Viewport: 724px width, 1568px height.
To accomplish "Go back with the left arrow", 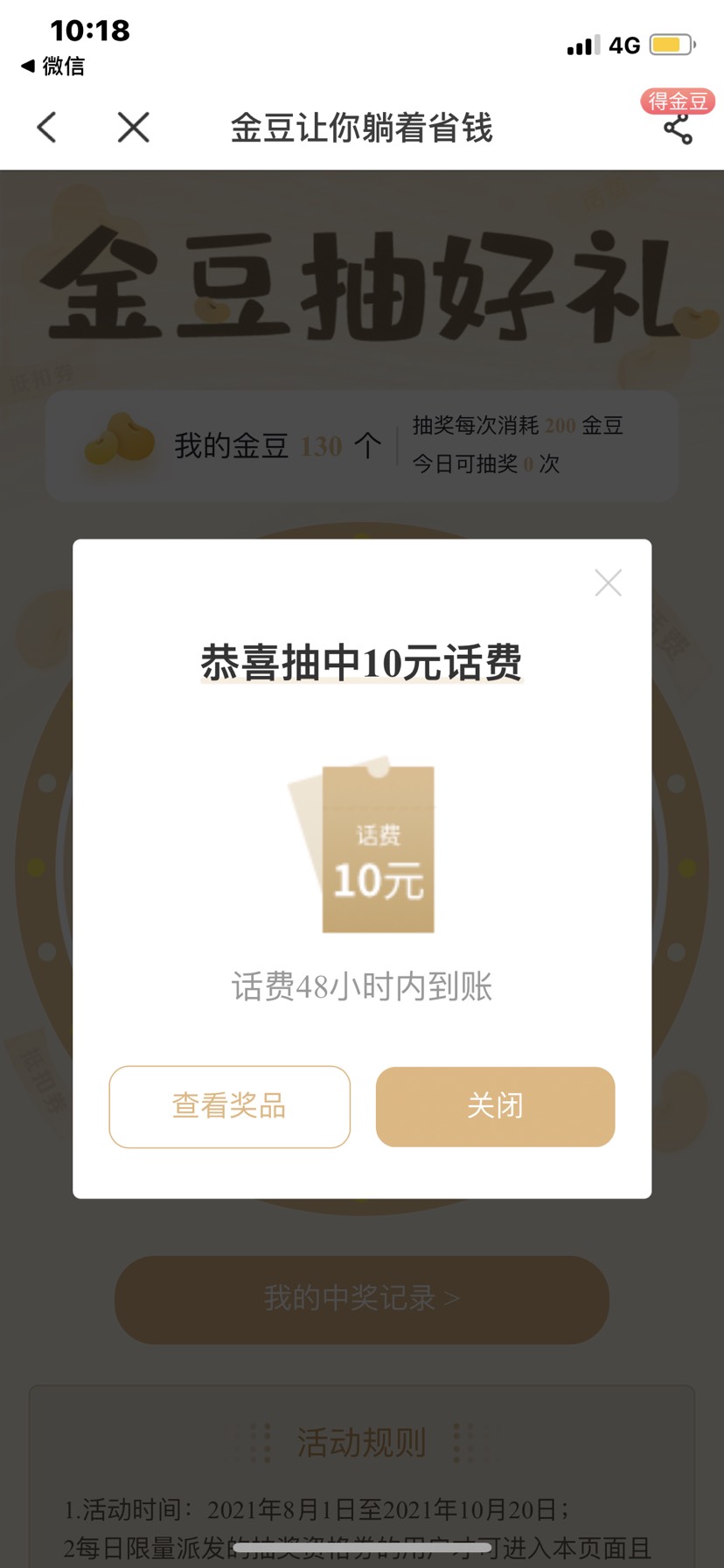I will pyautogui.click(x=47, y=128).
